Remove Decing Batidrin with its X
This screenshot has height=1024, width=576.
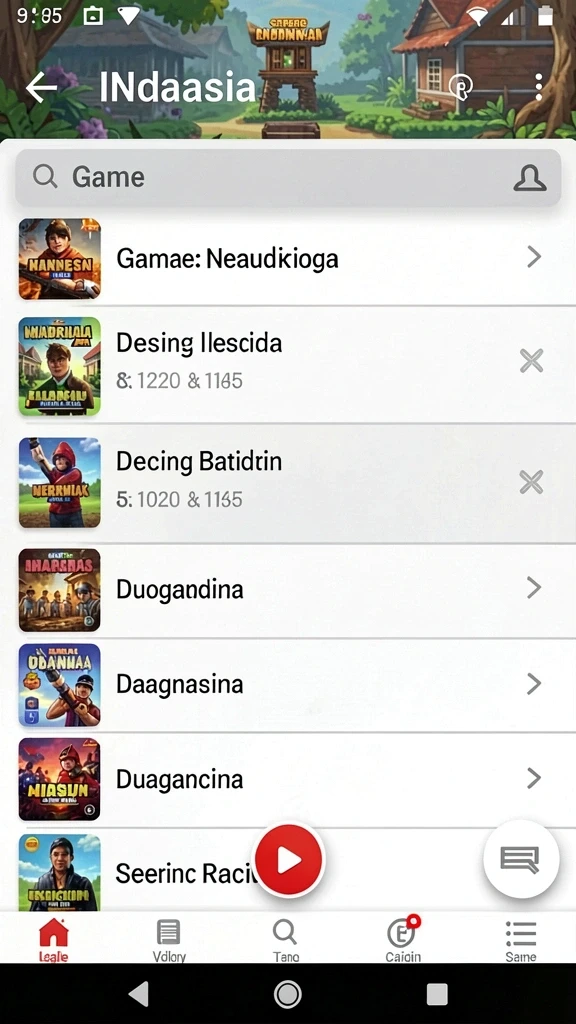point(531,483)
